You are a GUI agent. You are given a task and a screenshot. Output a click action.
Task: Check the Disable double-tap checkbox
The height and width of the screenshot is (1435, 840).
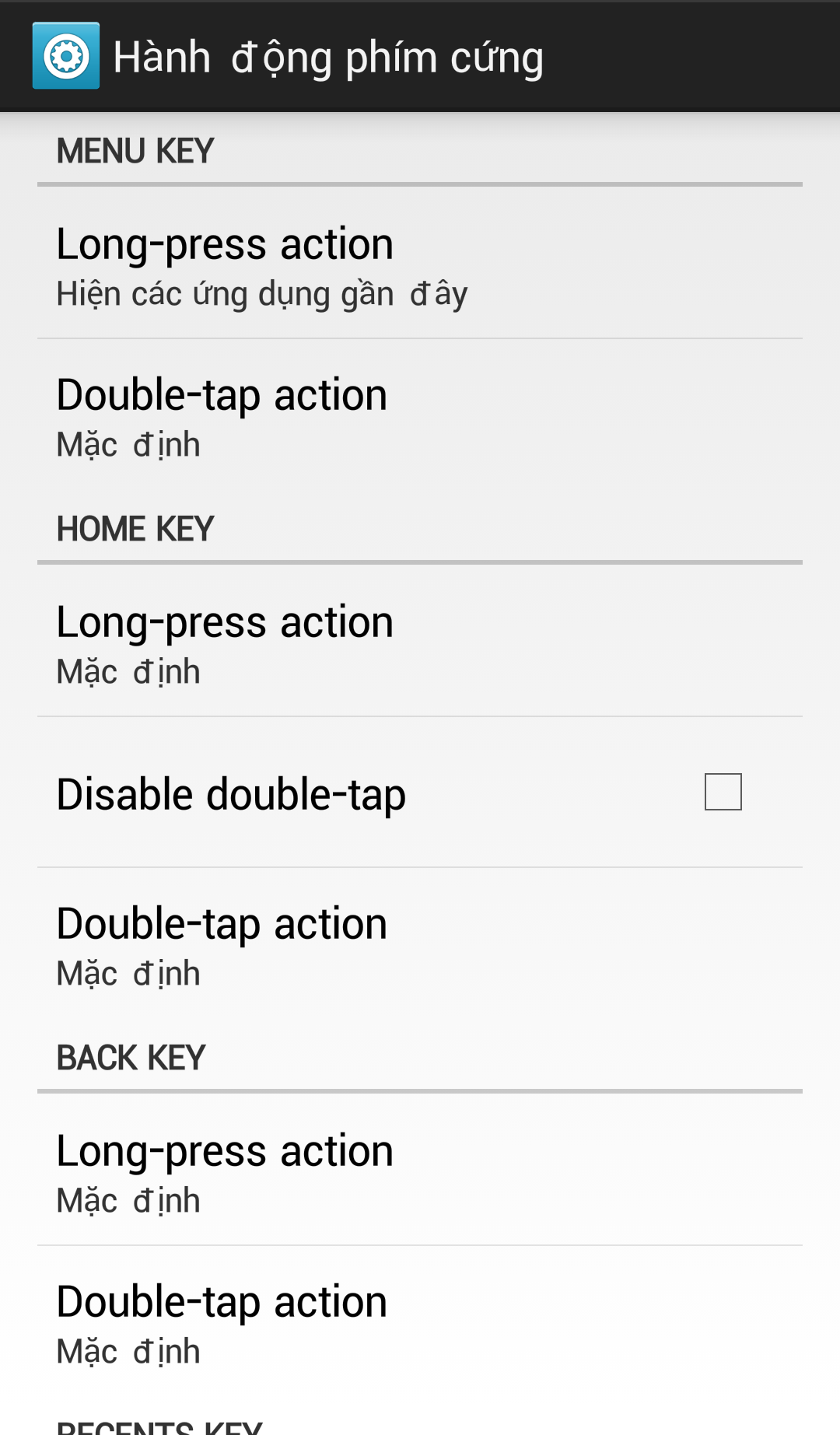[x=723, y=792]
